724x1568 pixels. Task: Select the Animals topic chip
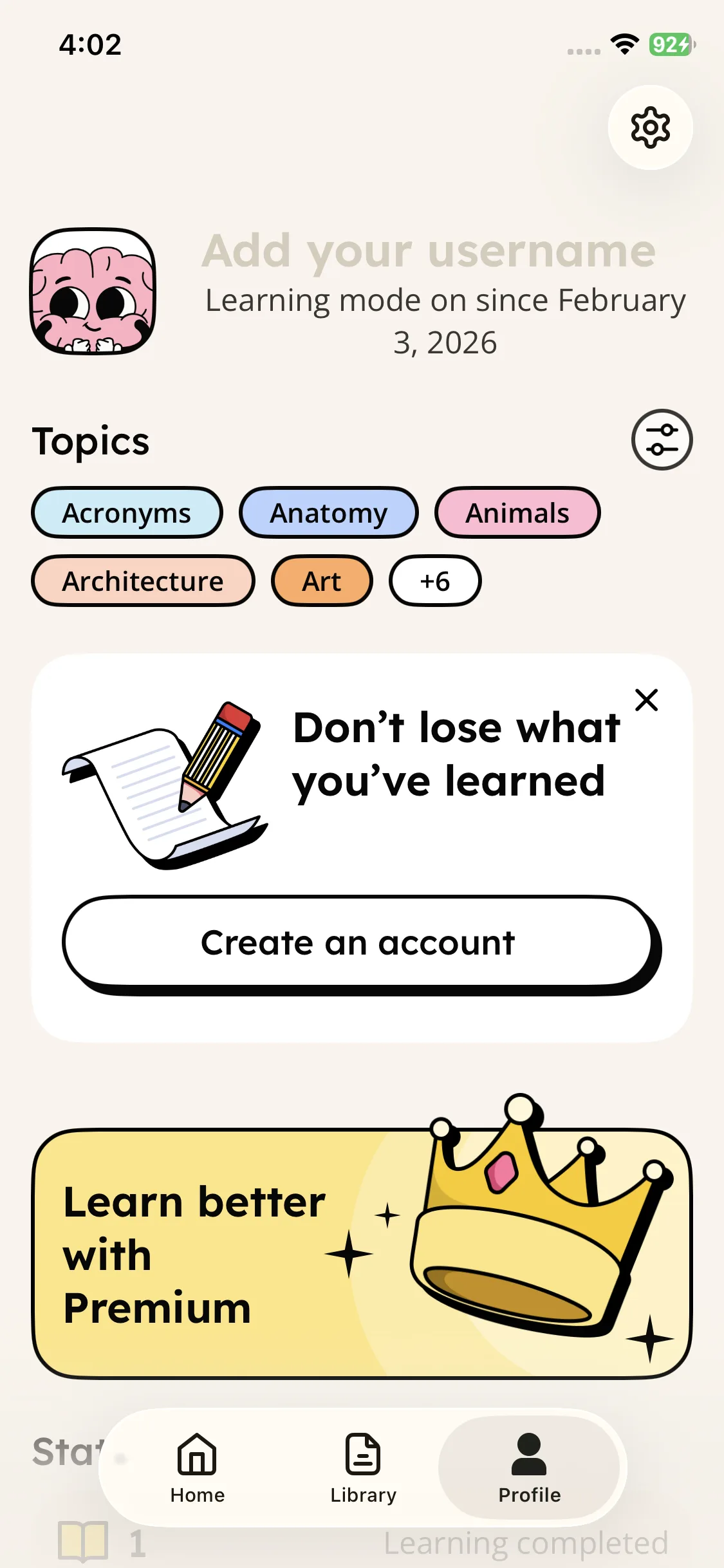point(517,513)
